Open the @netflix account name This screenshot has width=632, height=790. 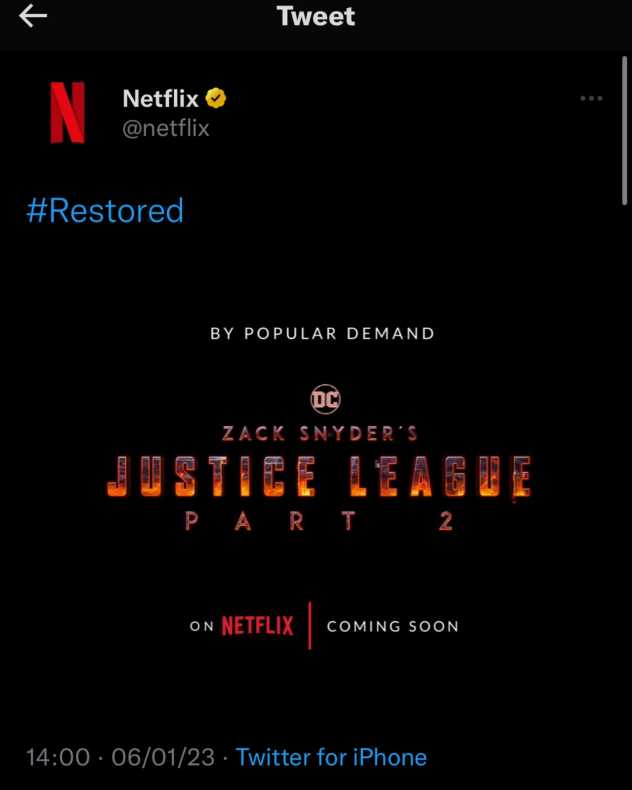(166, 128)
